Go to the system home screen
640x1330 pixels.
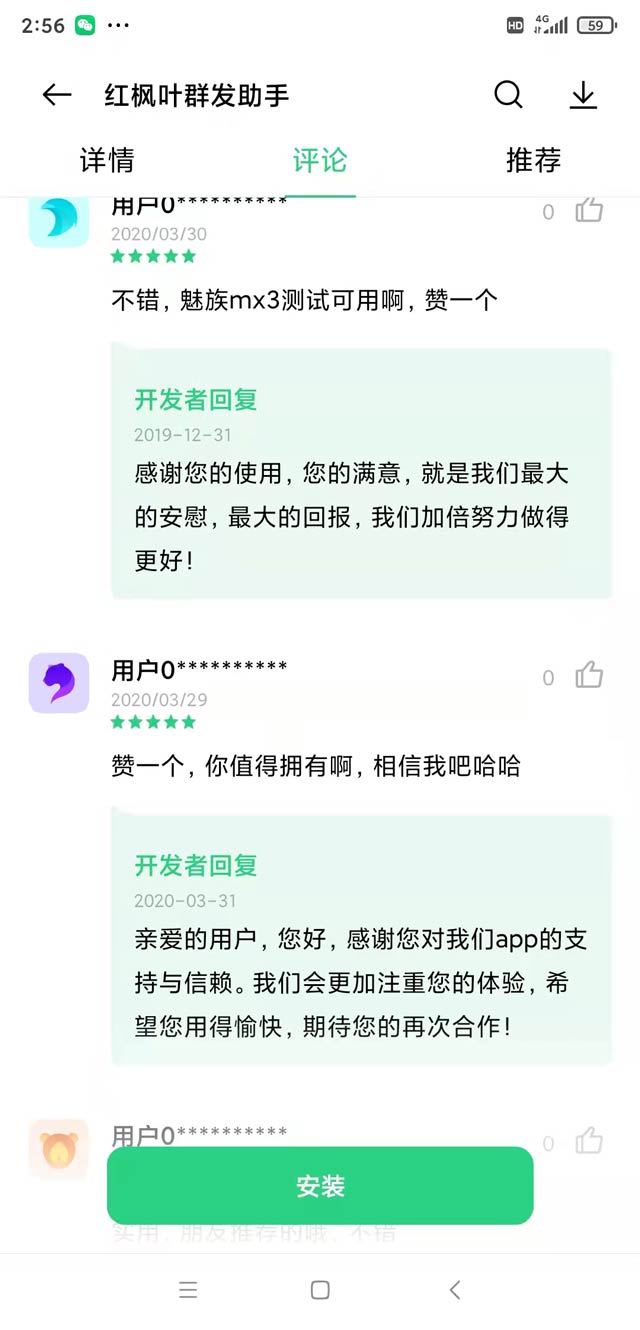(320, 1290)
